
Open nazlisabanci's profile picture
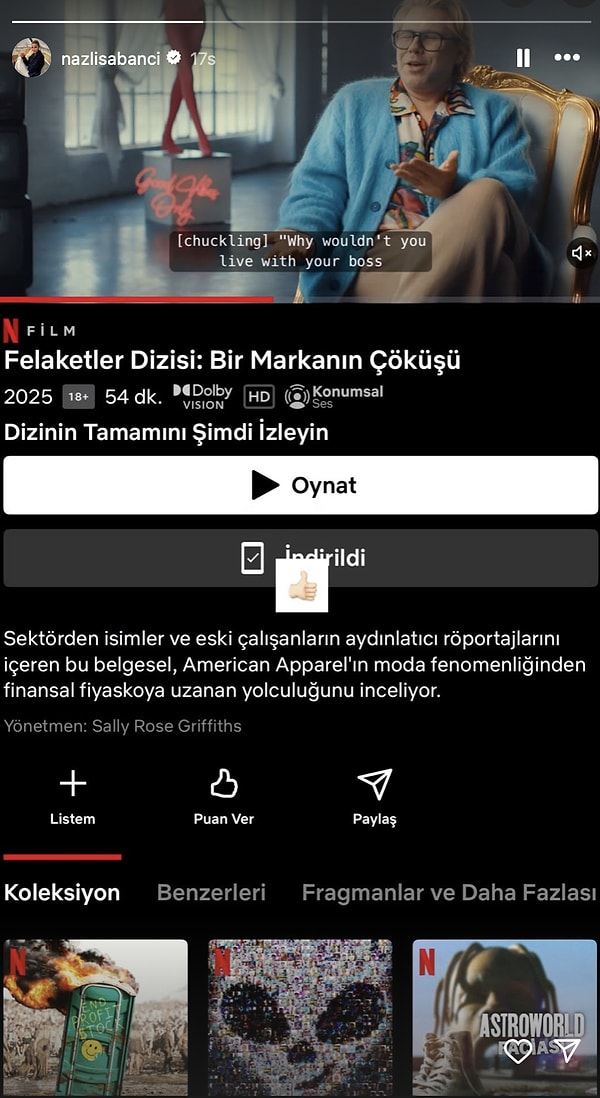click(x=31, y=58)
